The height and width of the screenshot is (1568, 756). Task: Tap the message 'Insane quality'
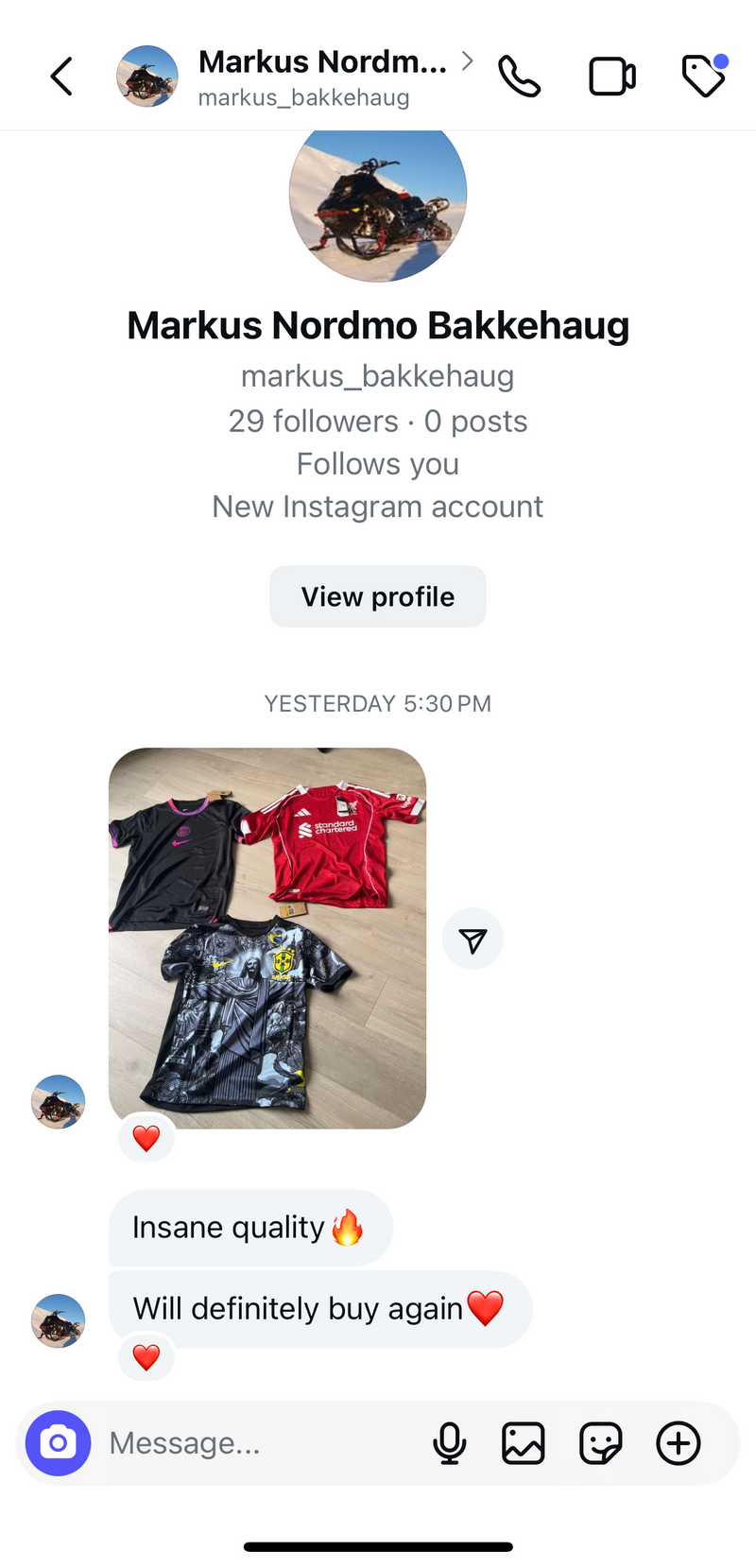coord(249,1226)
